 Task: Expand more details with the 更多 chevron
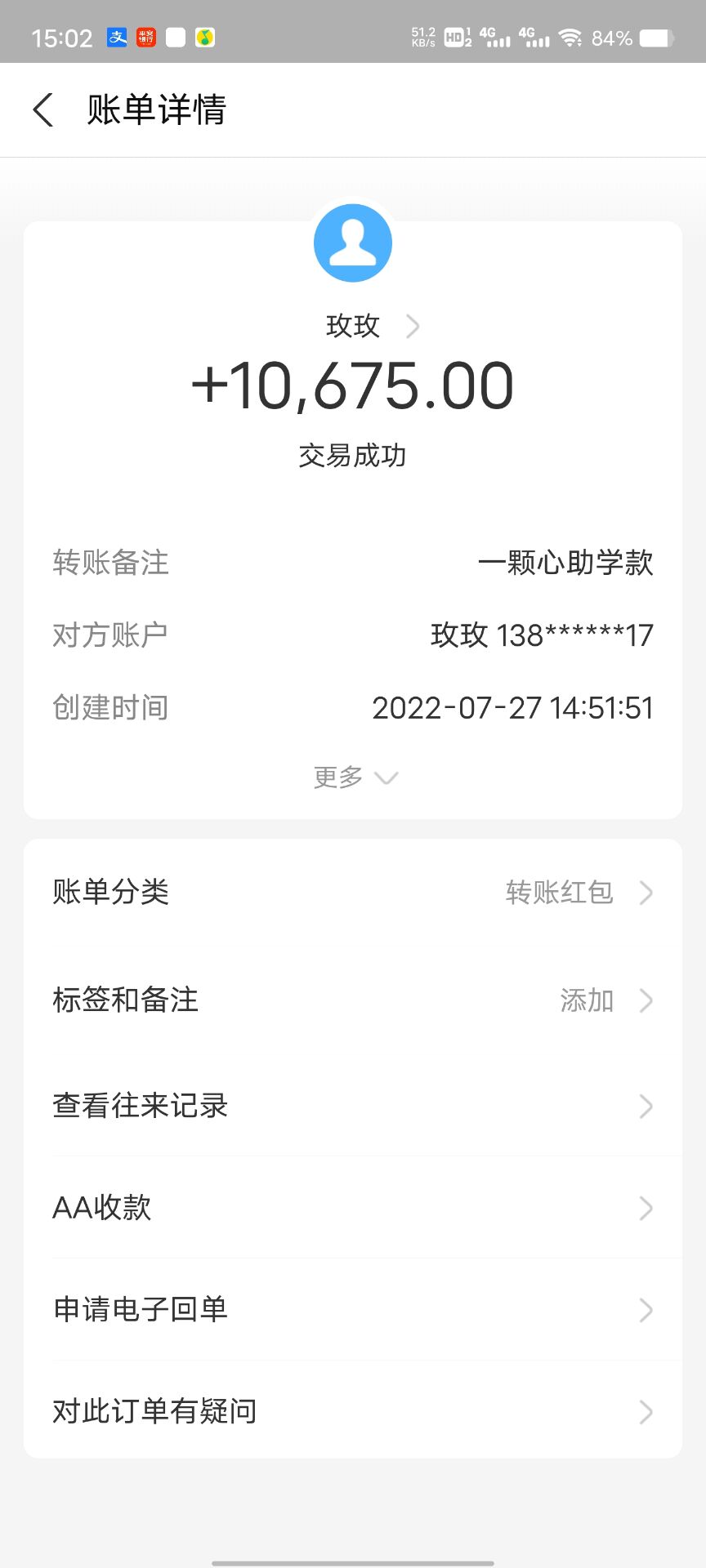click(x=353, y=777)
